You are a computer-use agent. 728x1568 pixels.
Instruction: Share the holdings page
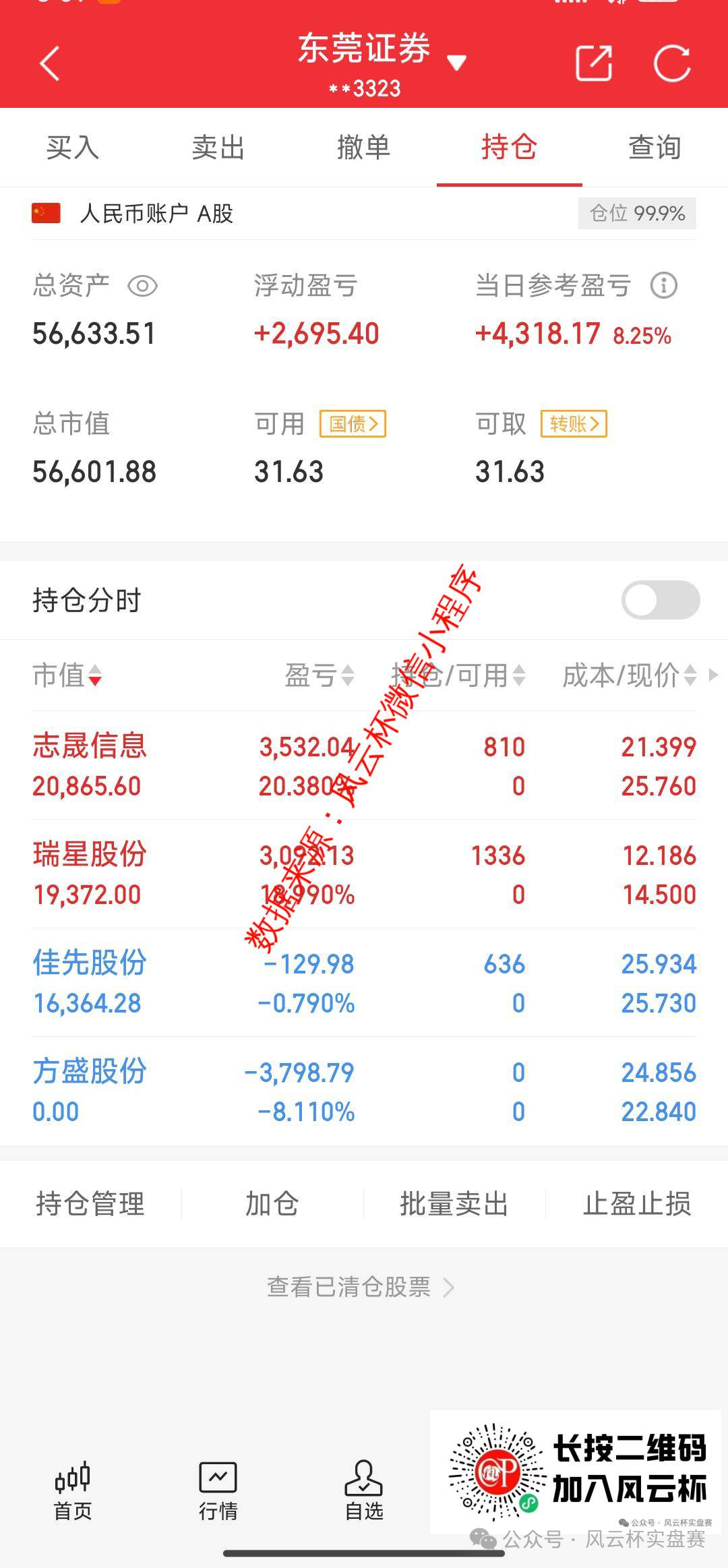pyautogui.click(x=594, y=63)
